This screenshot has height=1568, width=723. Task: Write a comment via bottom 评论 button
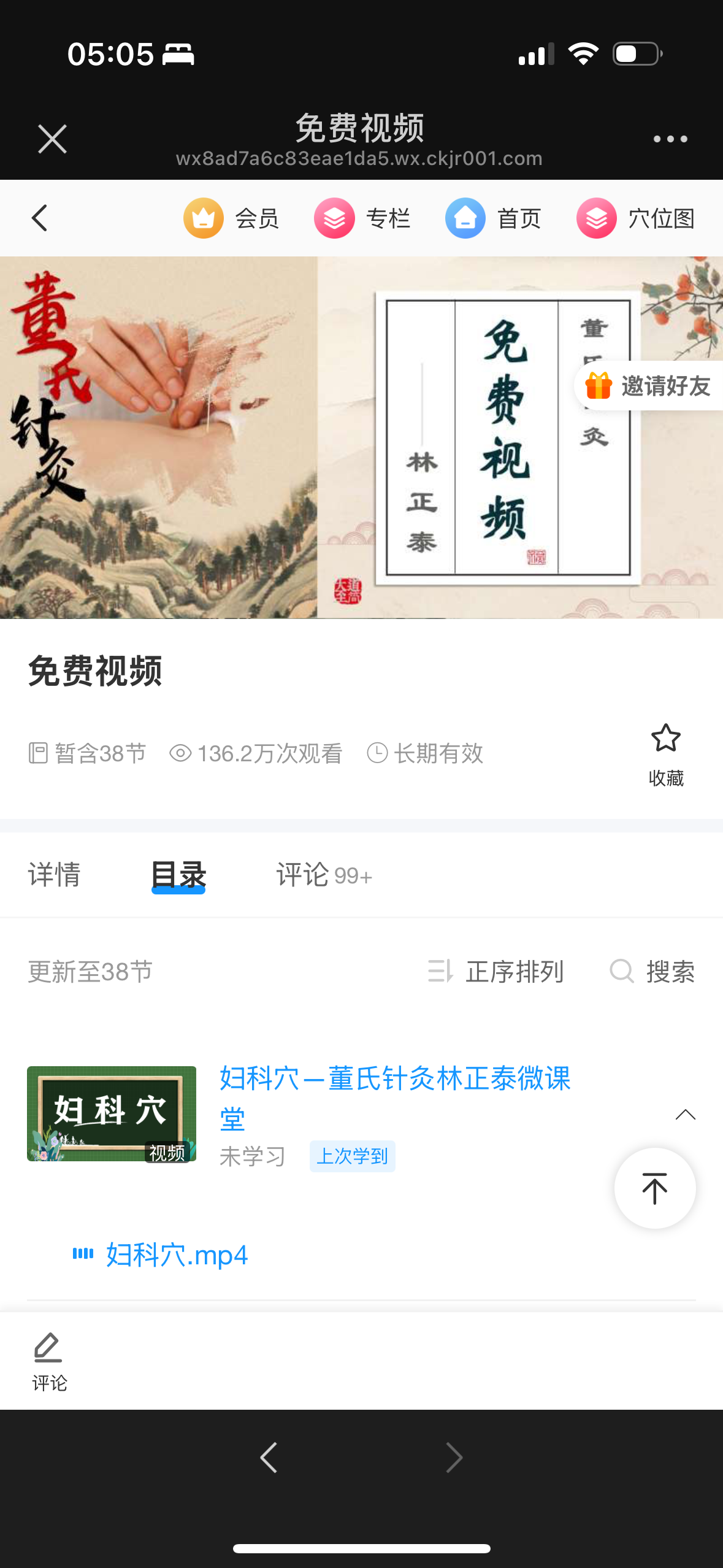coord(49,1361)
